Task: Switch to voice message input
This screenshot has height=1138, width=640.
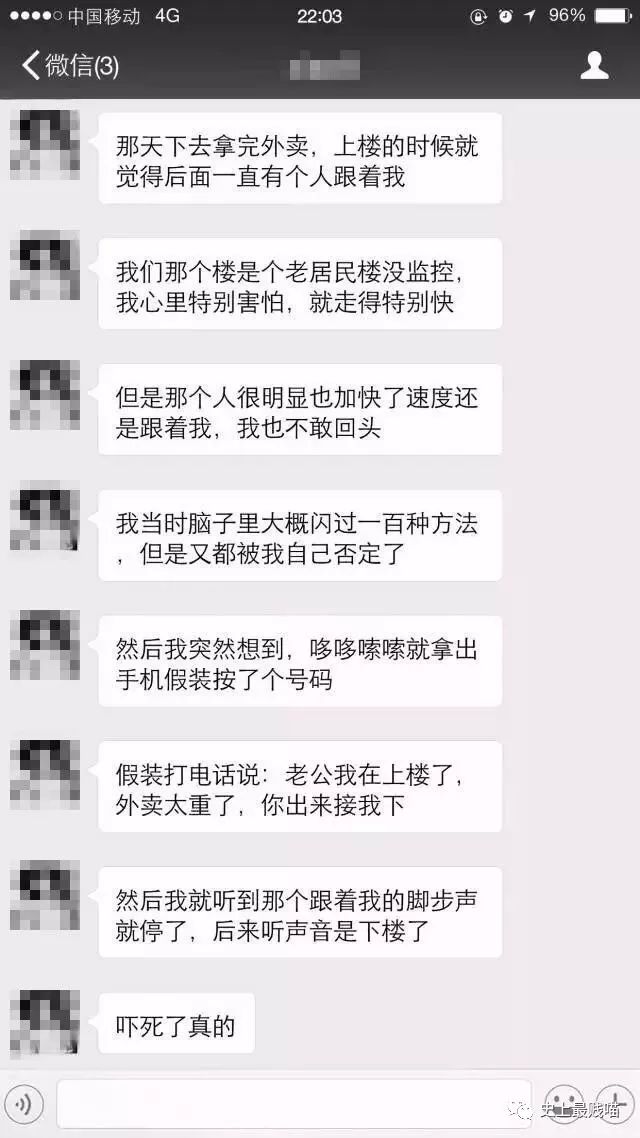Action: 27,1103
